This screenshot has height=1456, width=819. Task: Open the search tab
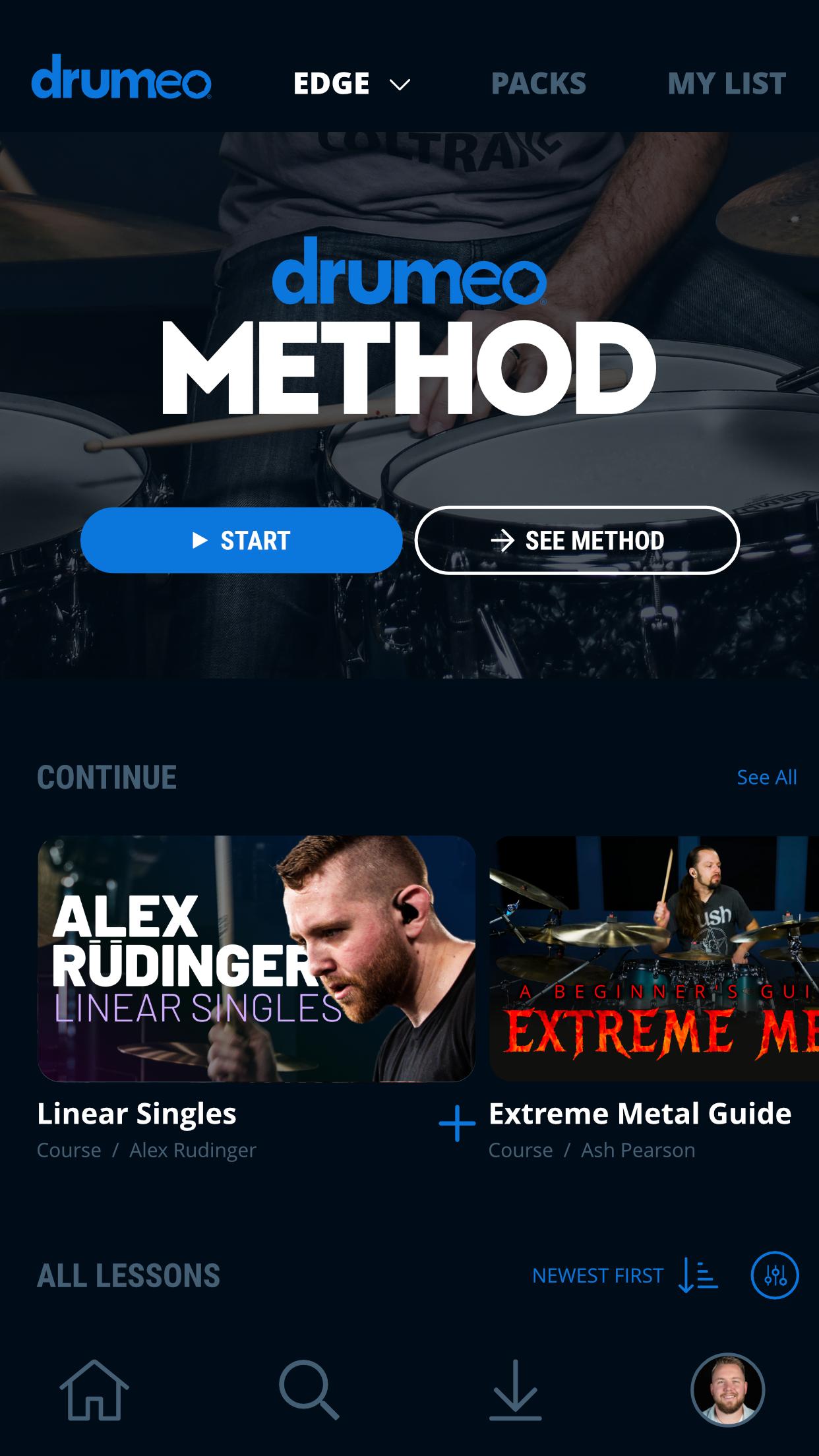click(x=309, y=1390)
